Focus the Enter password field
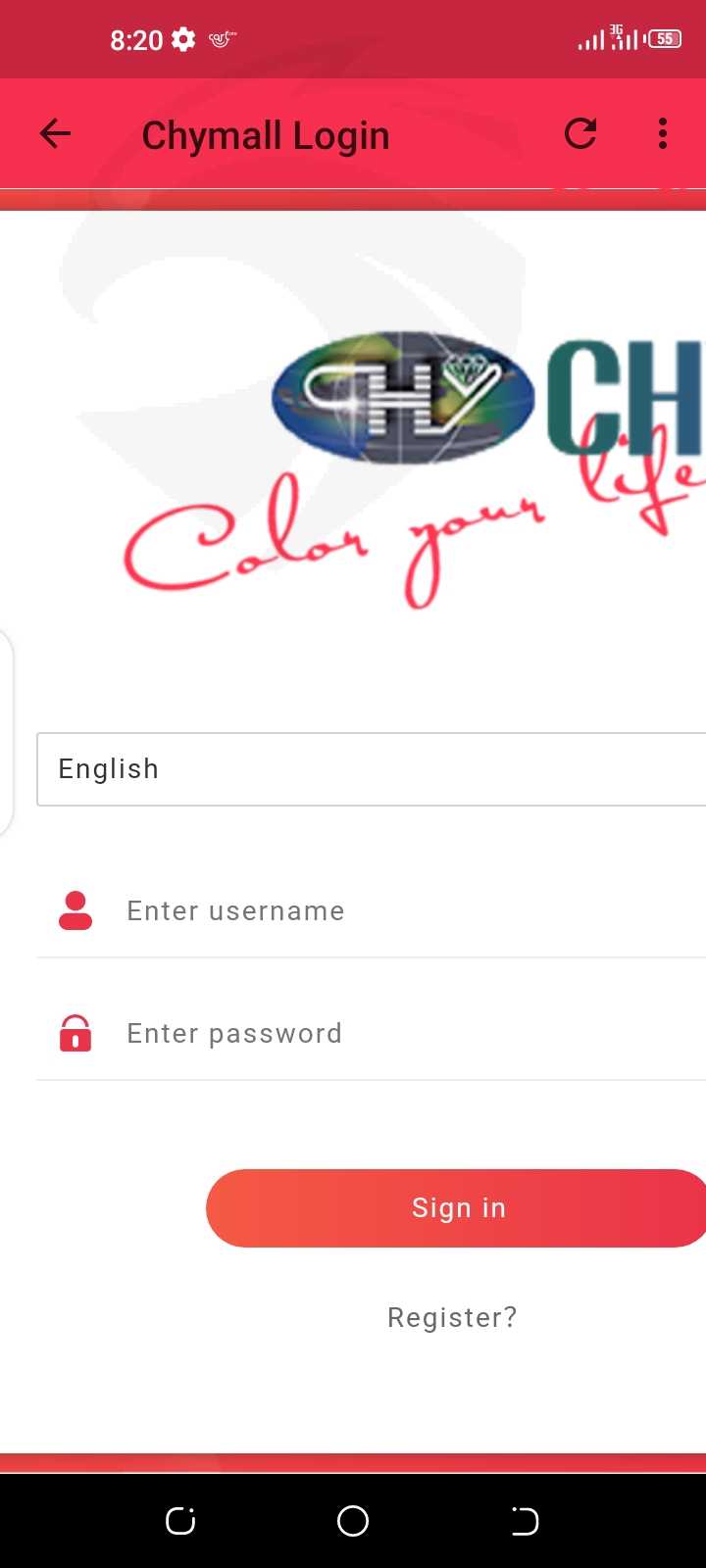This screenshot has height=1568, width=706. coord(372,1034)
